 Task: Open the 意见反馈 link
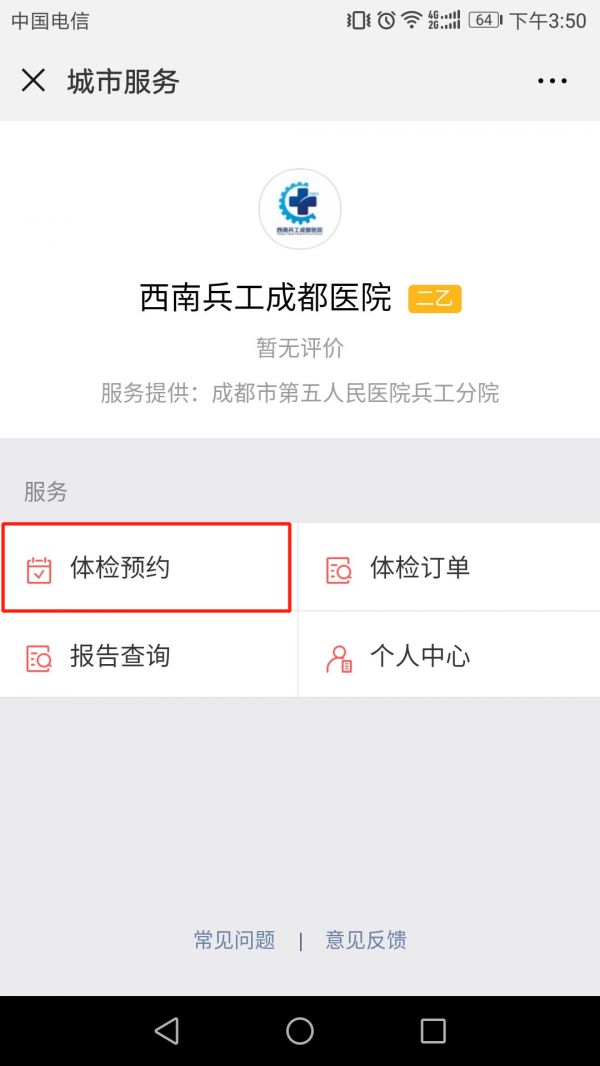(366, 940)
